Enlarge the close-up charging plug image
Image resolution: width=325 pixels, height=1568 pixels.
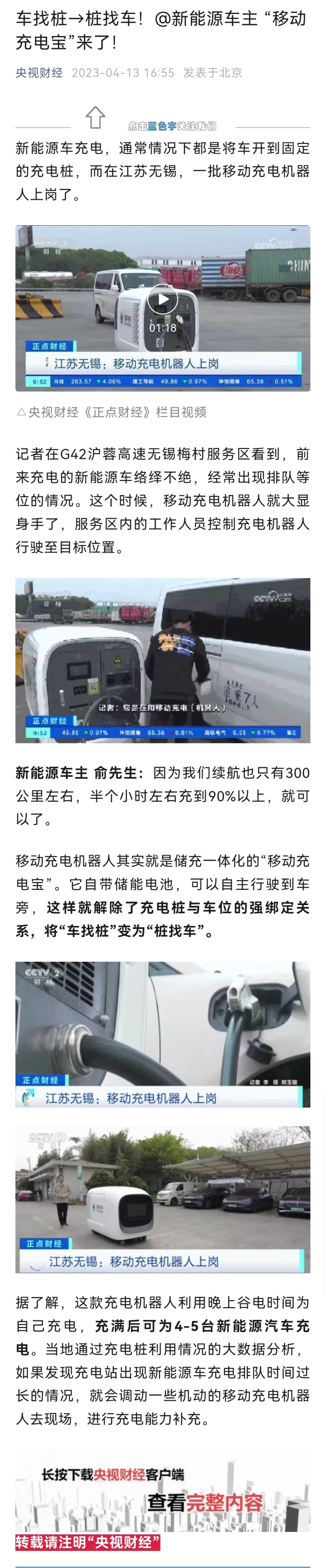click(163, 1034)
